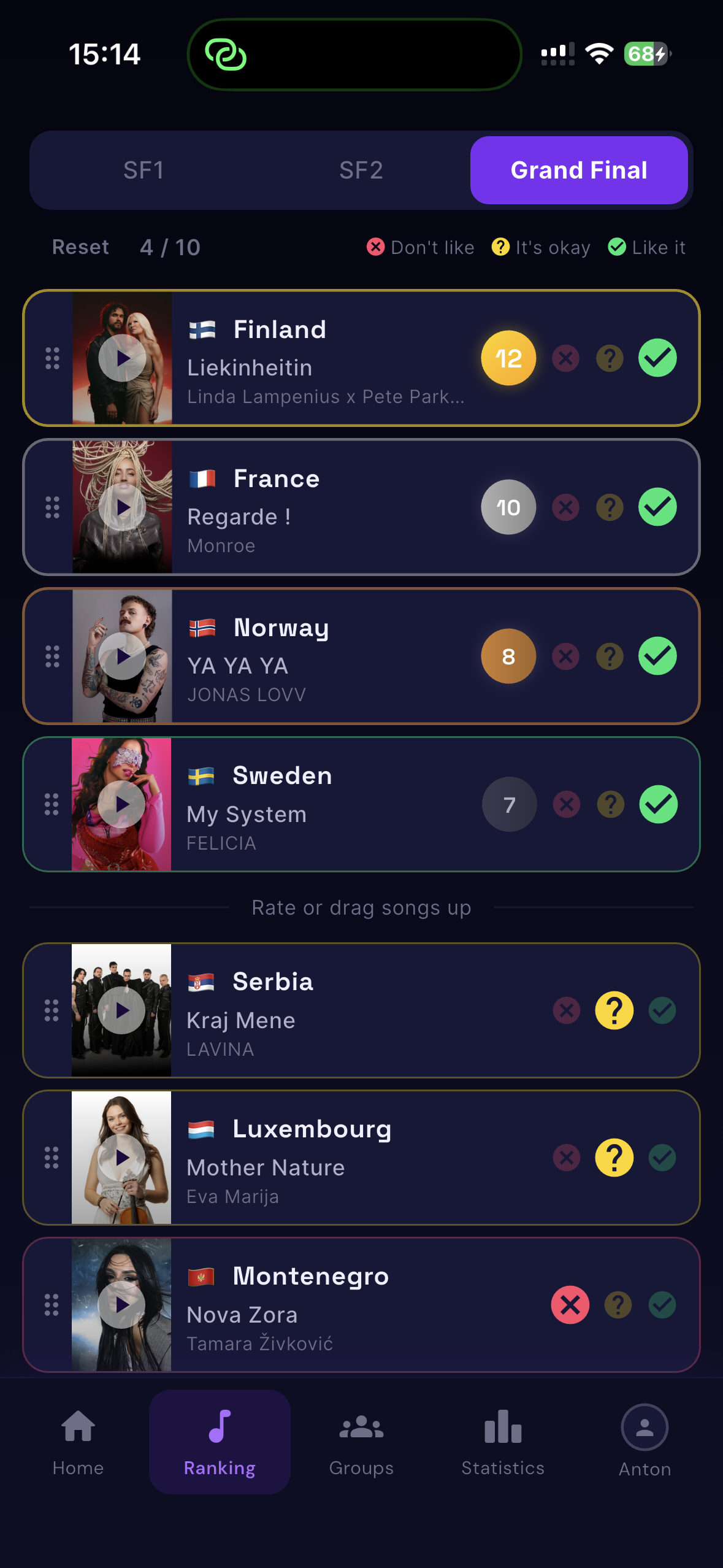Play Norway's entry YA YA YA
Screen dimensions: 723x1568
pos(121,656)
